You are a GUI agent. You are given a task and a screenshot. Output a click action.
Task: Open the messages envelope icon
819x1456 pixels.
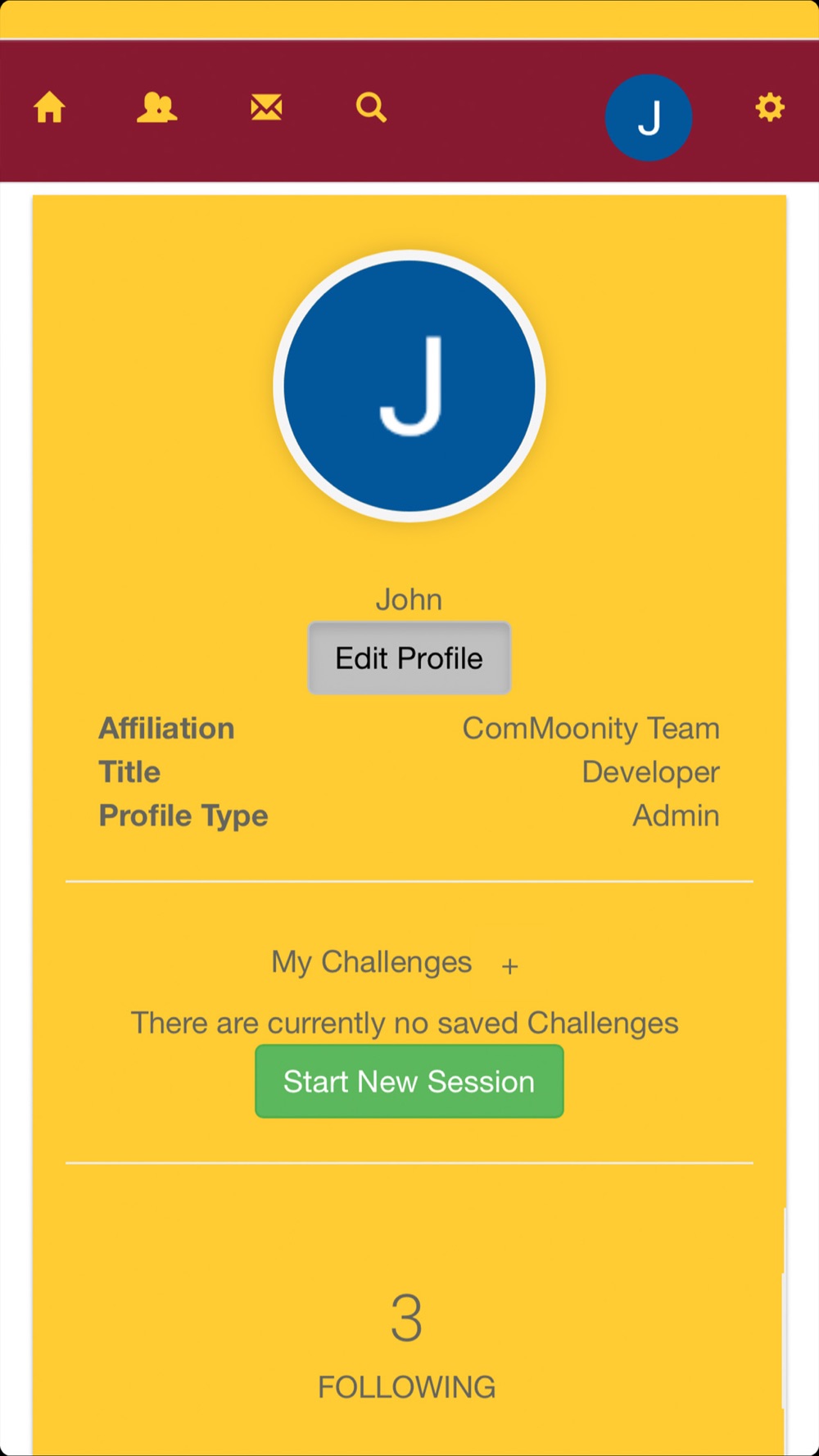click(x=266, y=107)
